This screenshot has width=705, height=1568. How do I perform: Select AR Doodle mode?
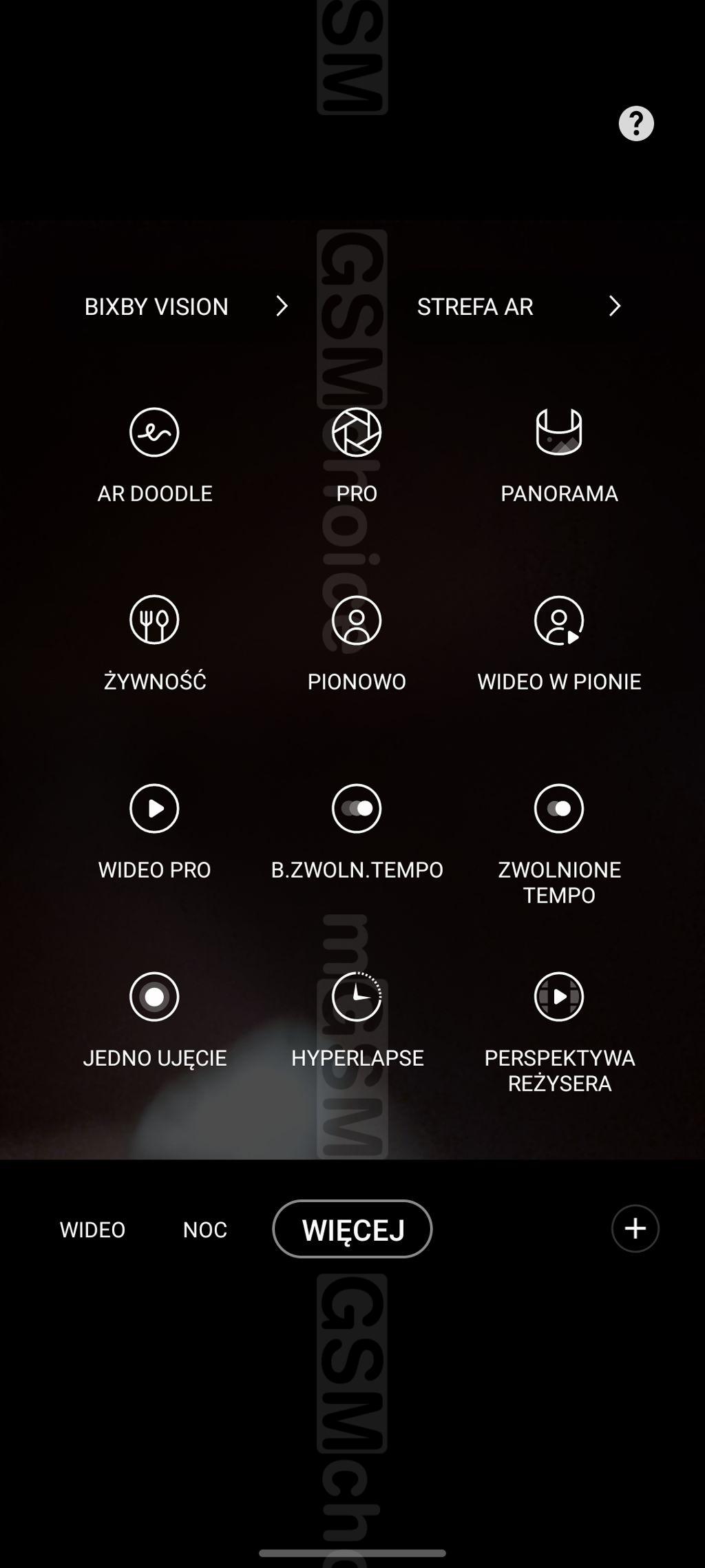[154, 455]
